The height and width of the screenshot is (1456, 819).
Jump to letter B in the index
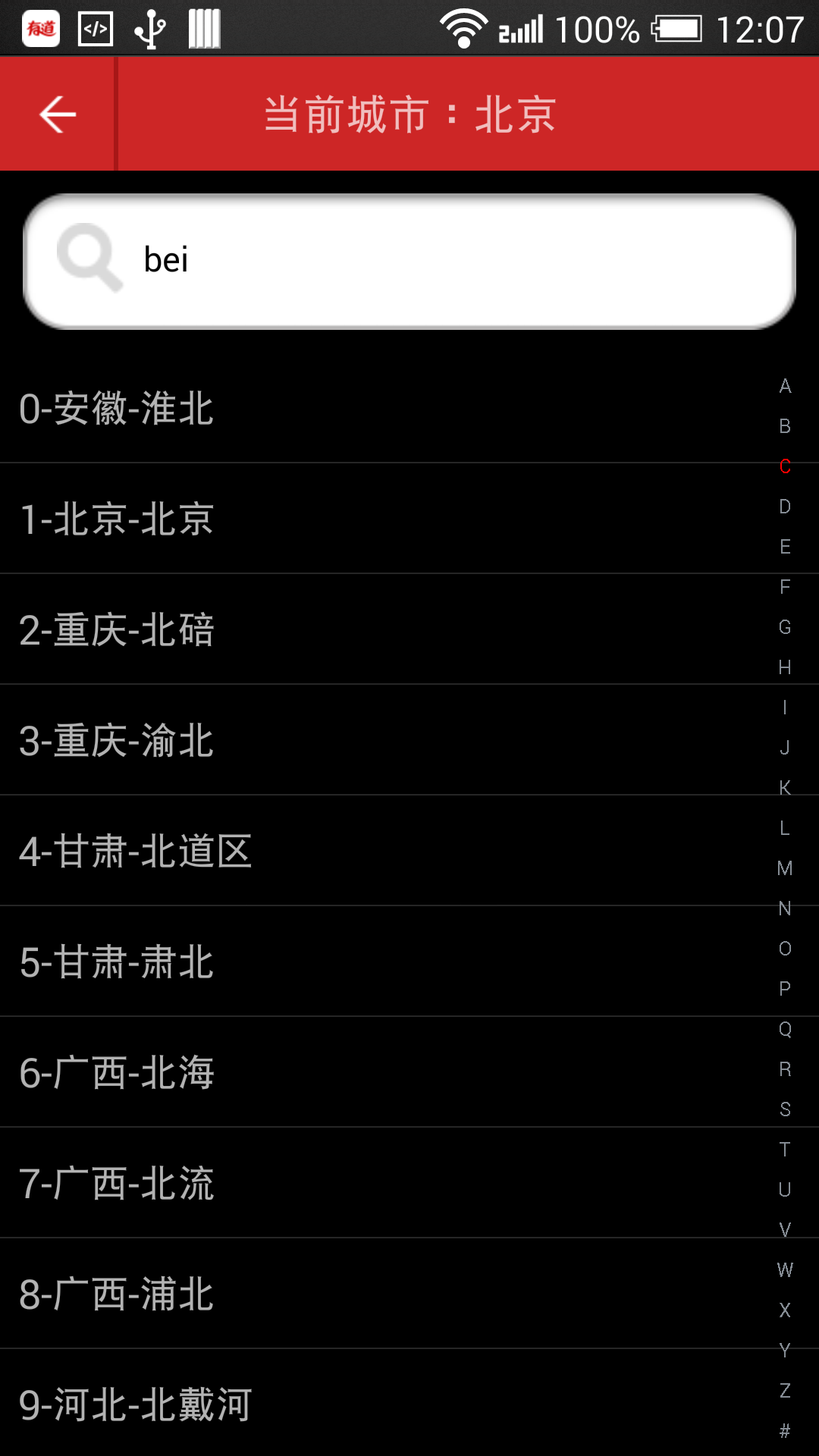(x=785, y=426)
